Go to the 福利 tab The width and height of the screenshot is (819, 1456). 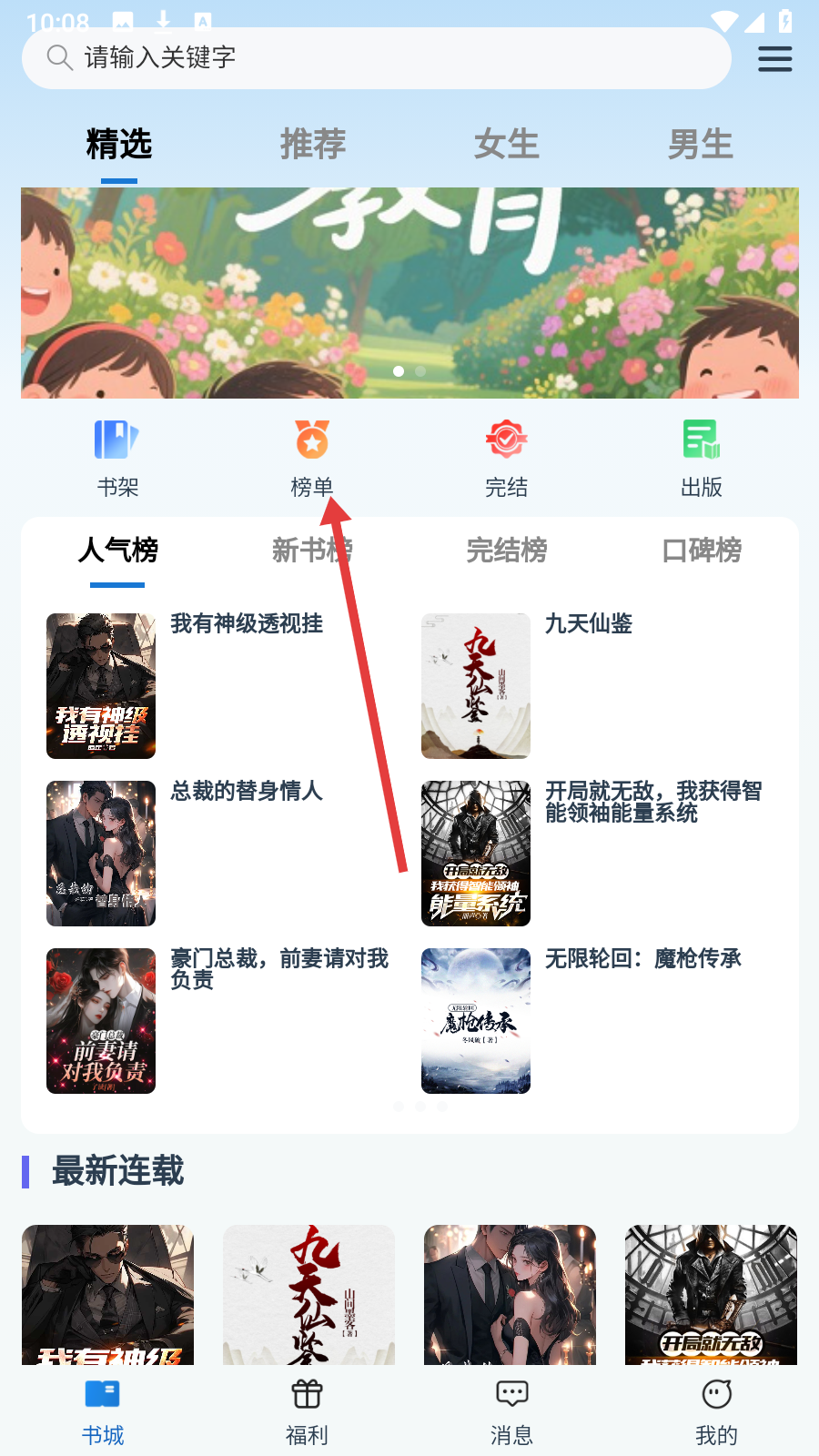click(307, 1412)
